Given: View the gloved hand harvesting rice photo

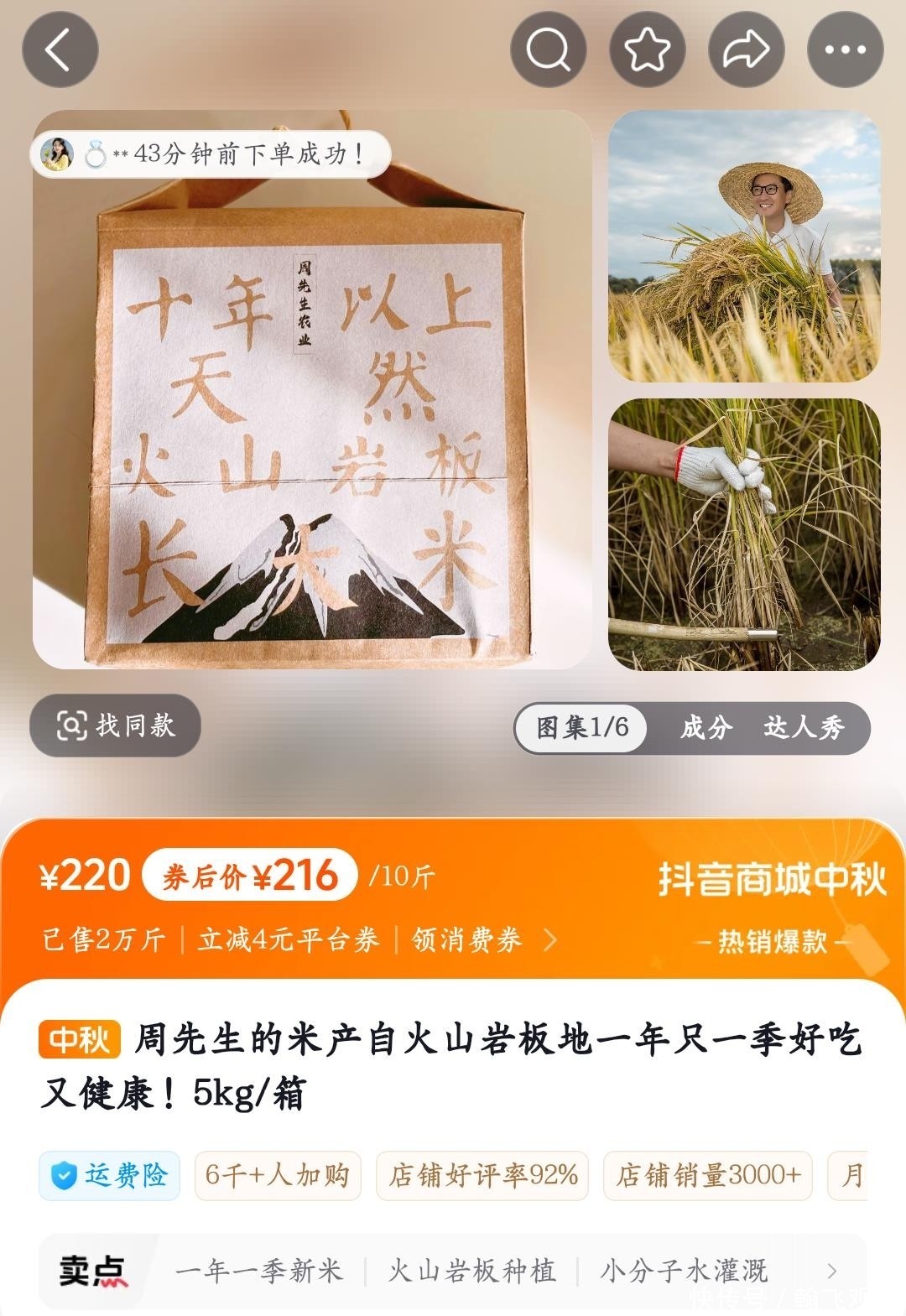Looking at the screenshot, I should coord(744,534).
